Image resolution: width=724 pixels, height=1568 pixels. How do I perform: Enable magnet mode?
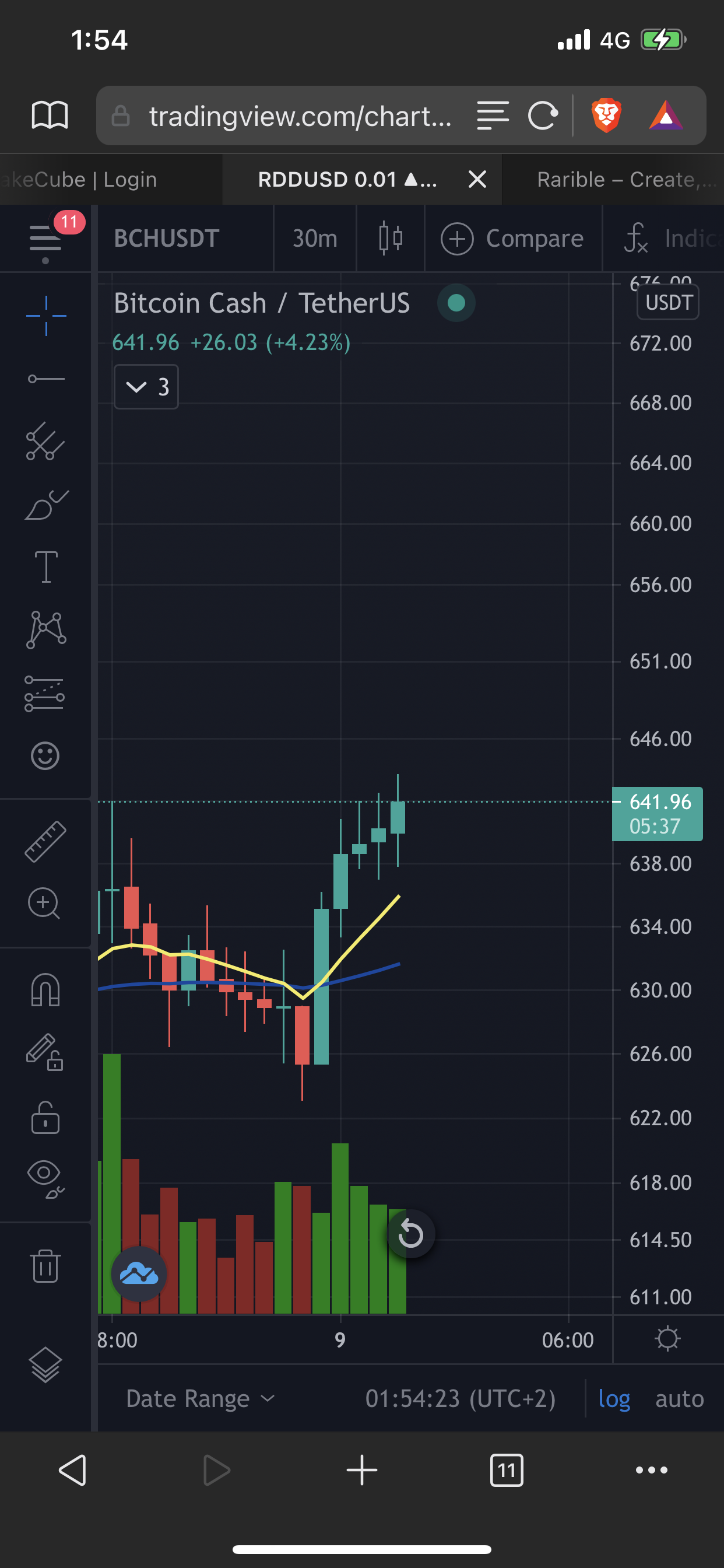pos(45,990)
